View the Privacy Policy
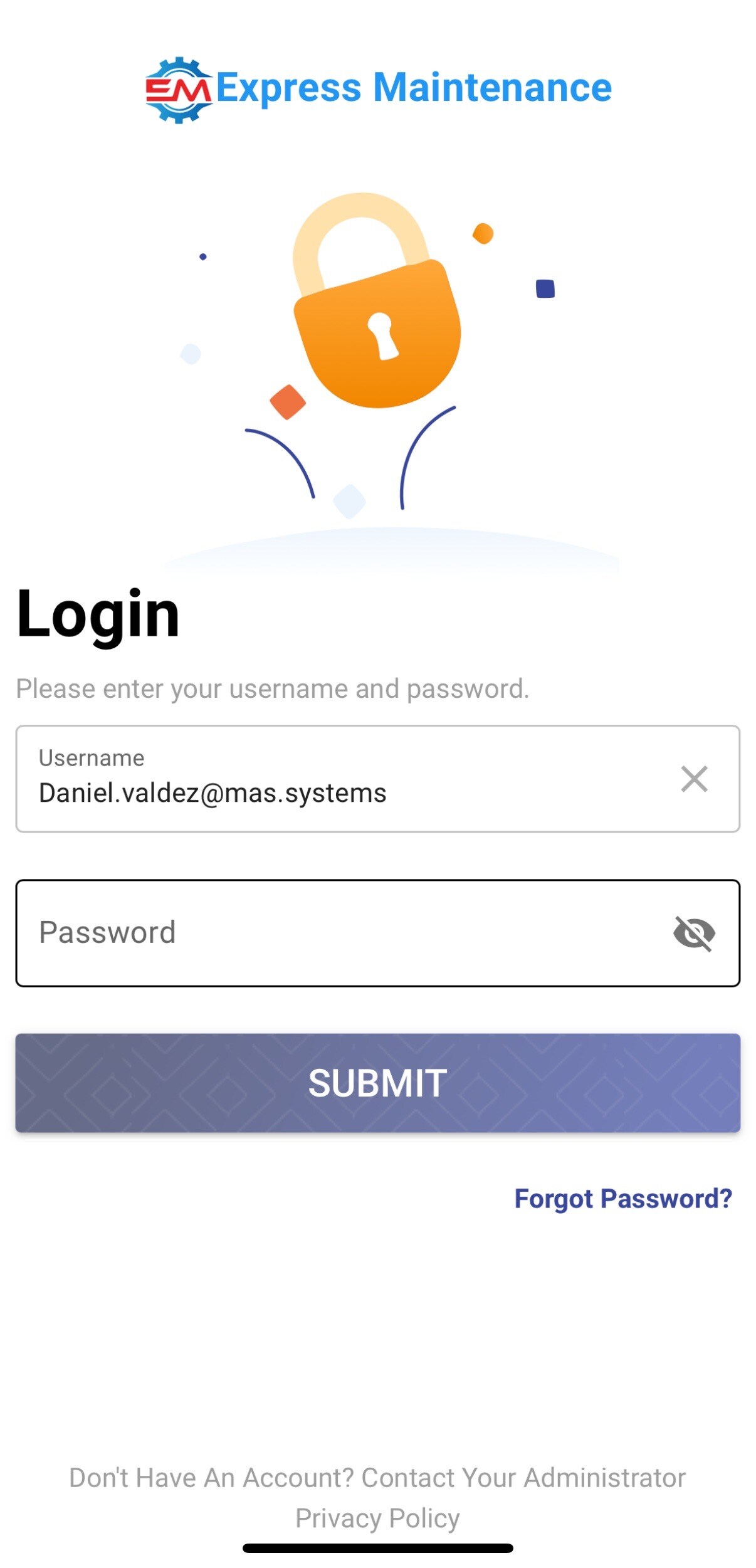The image size is (756, 1568). tap(377, 1518)
